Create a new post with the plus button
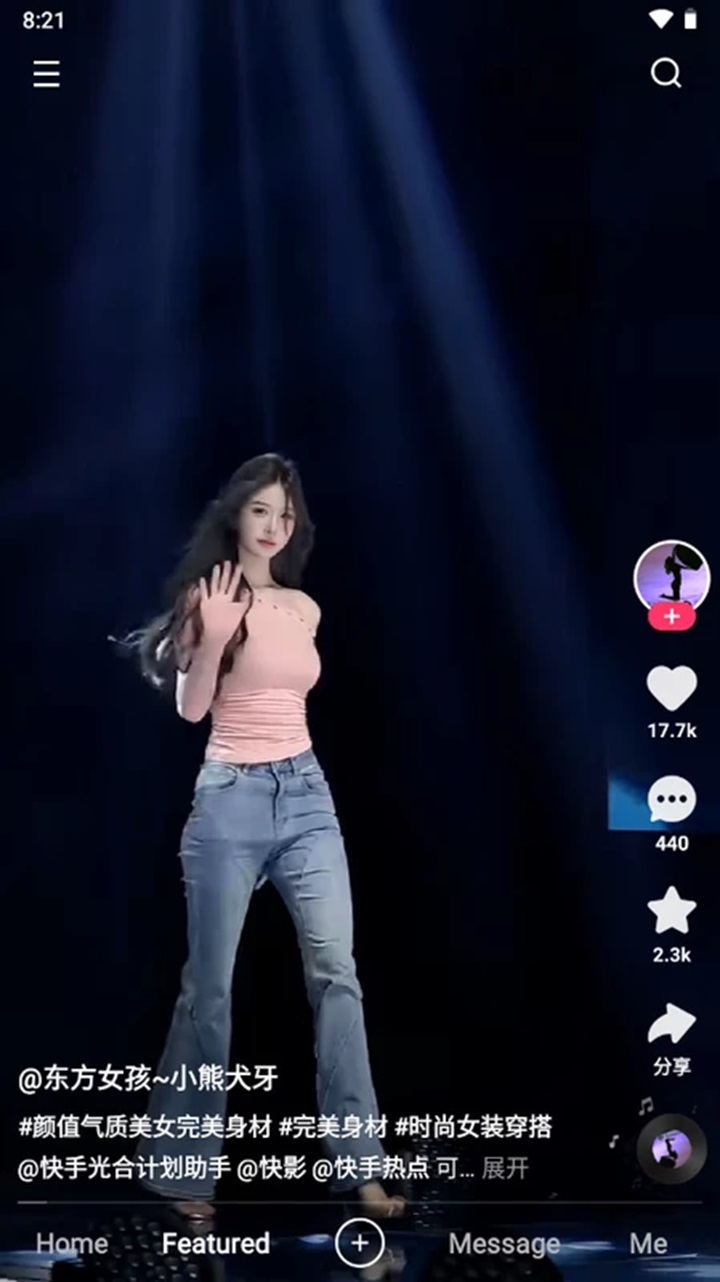Viewport: 720px width, 1282px height. (x=360, y=1243)
